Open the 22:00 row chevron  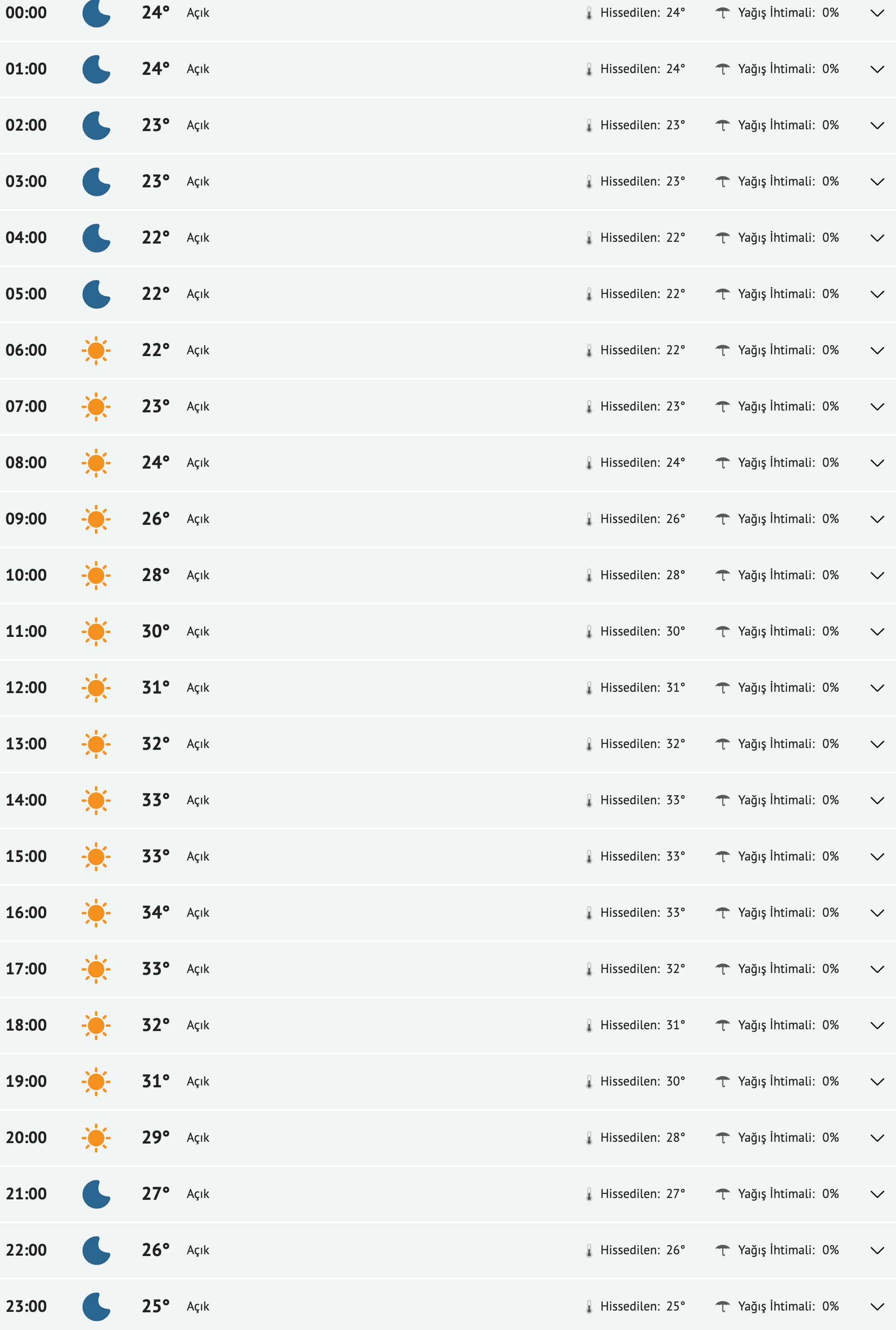(877, 1251)
